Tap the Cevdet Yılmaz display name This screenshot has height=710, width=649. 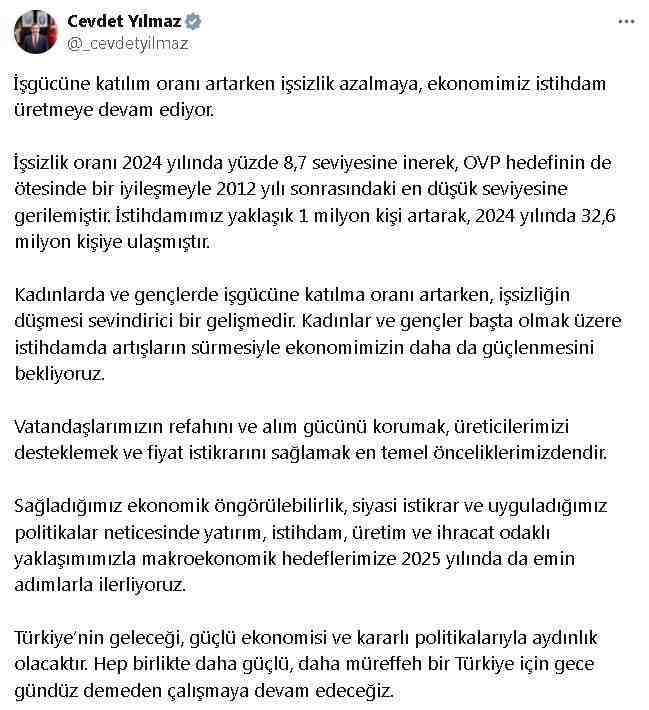[122, 21]
